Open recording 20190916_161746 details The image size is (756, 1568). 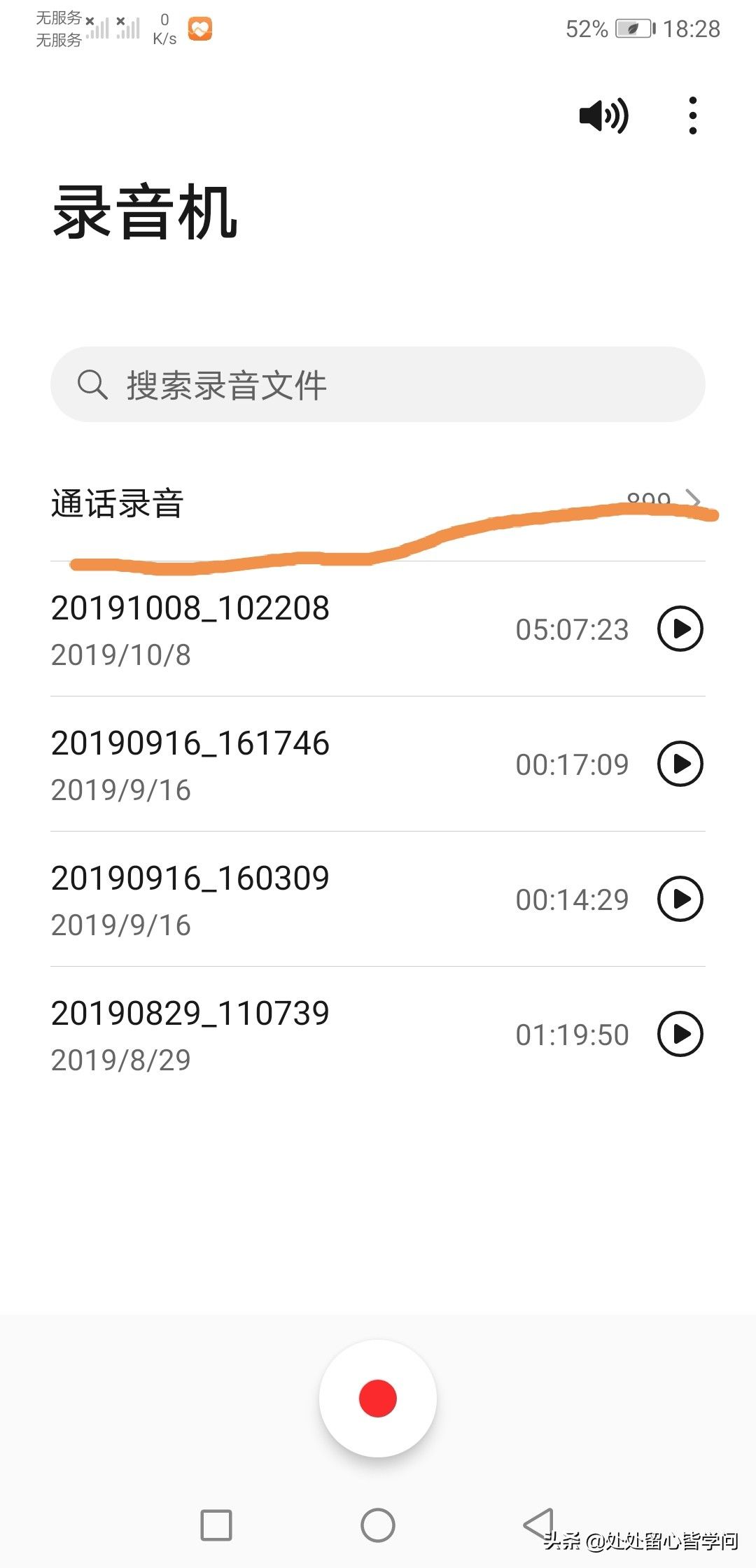coord(280,764)
